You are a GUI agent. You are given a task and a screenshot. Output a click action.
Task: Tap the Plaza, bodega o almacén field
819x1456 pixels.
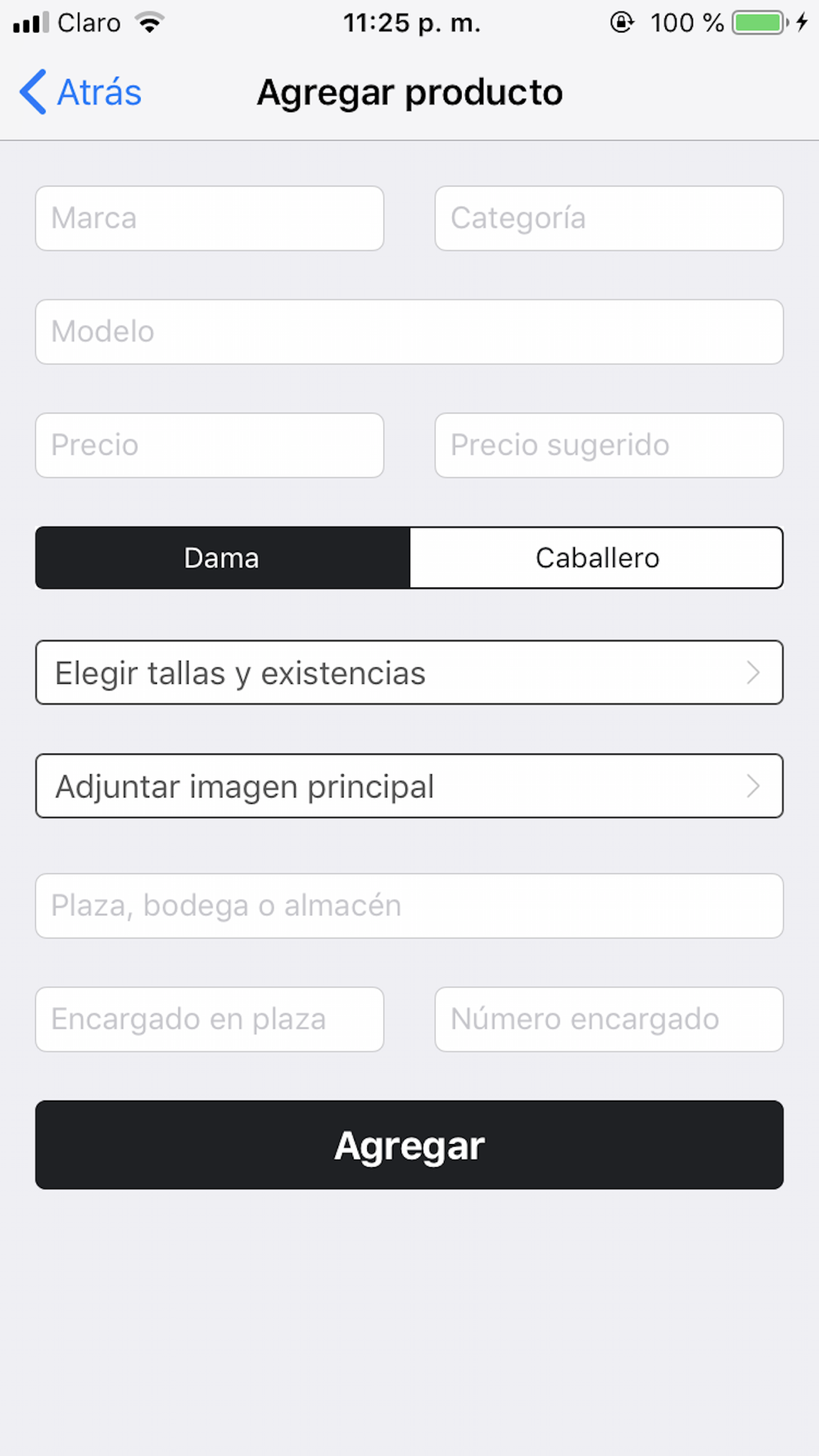(x=409, y=906)
